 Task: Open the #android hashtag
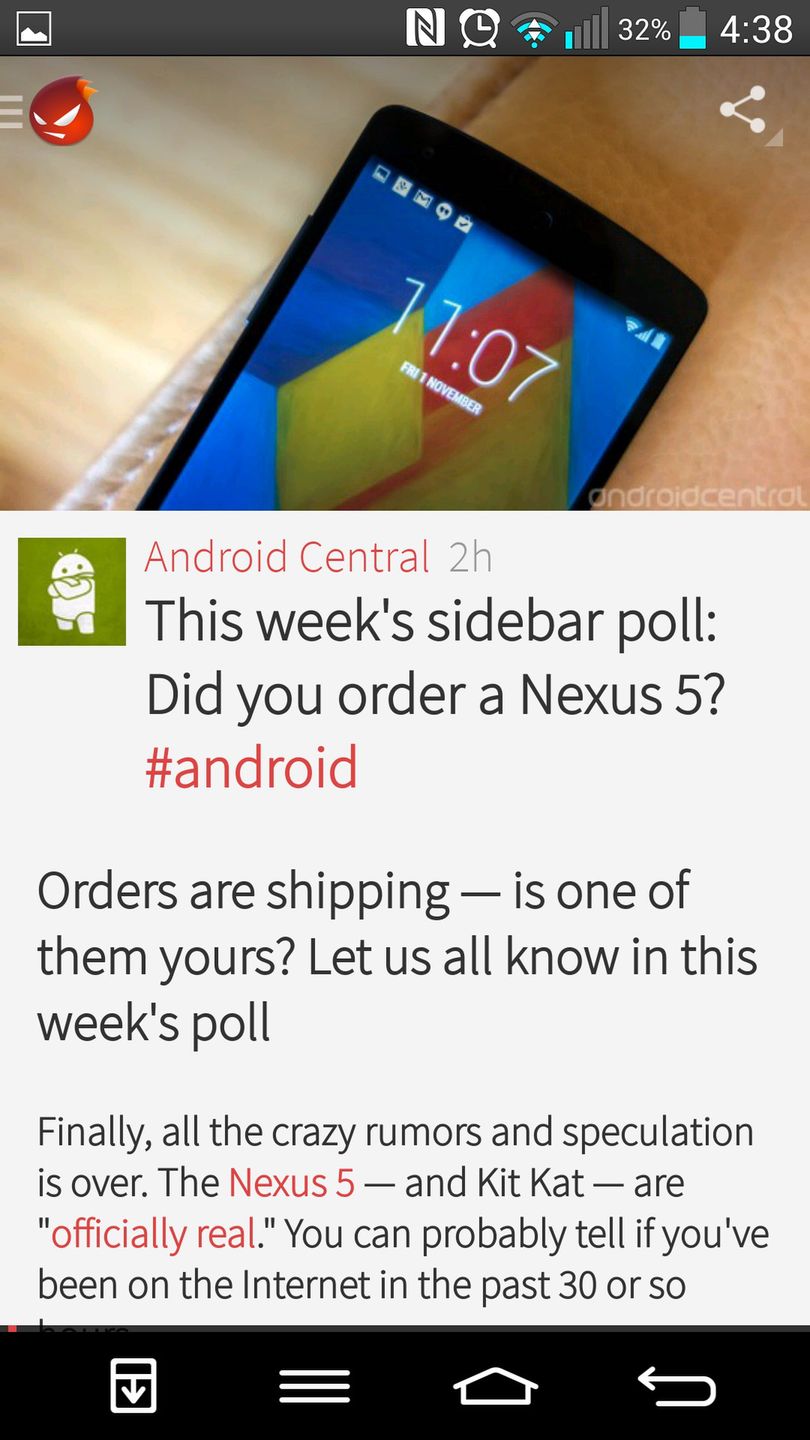point(251,768)
